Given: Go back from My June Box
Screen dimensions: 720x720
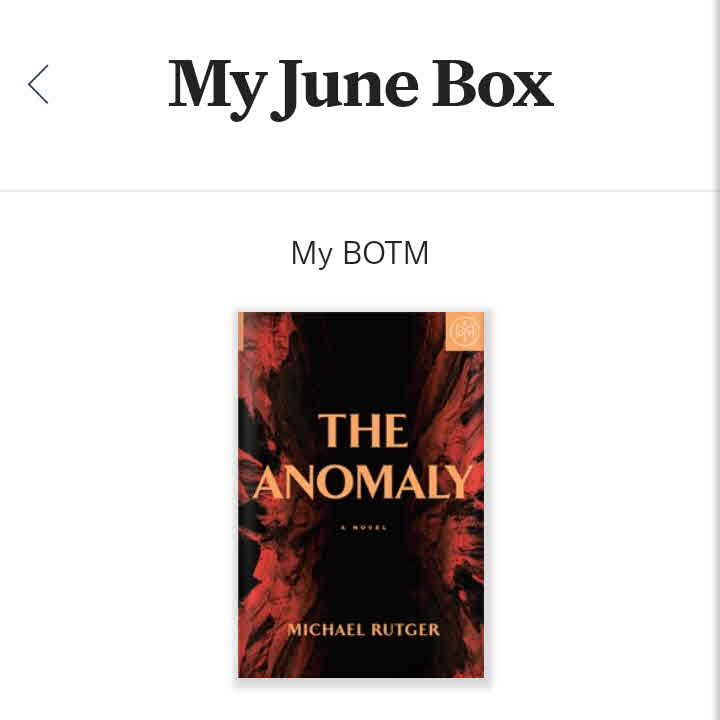Looking at the screenshot, I should click(38, 85).
